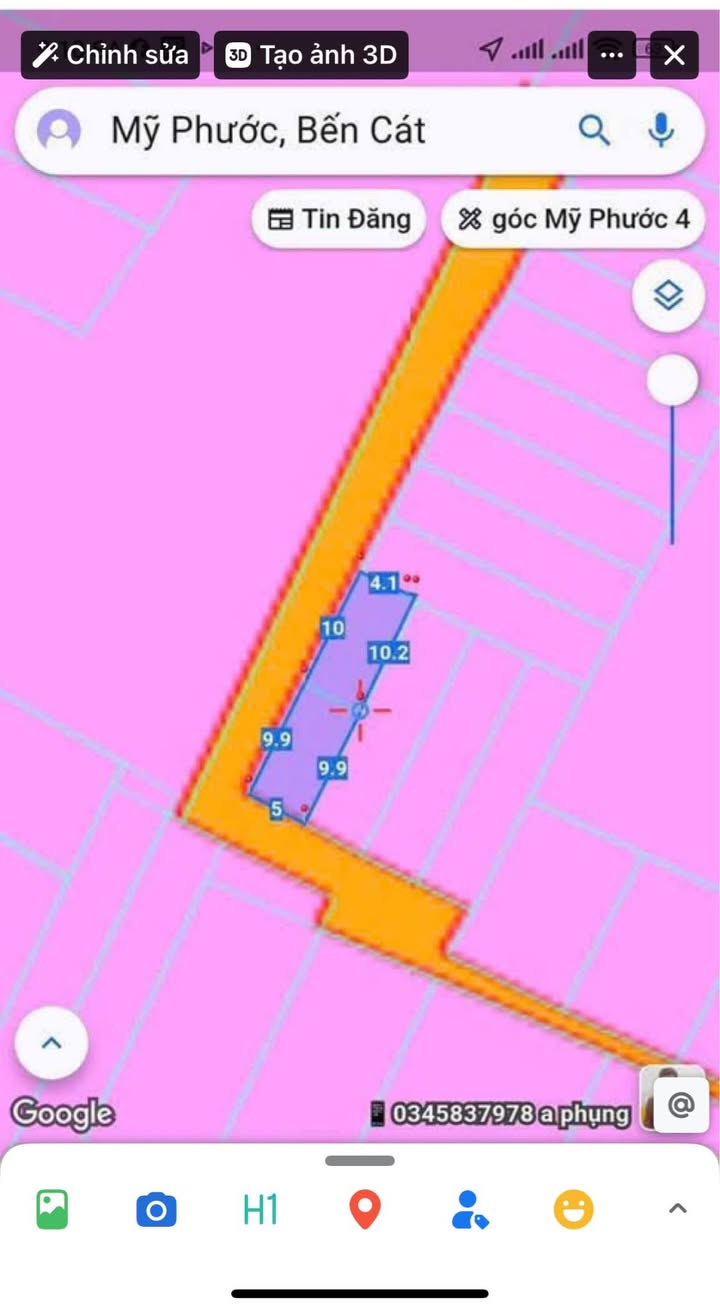Tap the Chỉnh sửa edit button
720x1312 pixels.
tap(110, 55)
